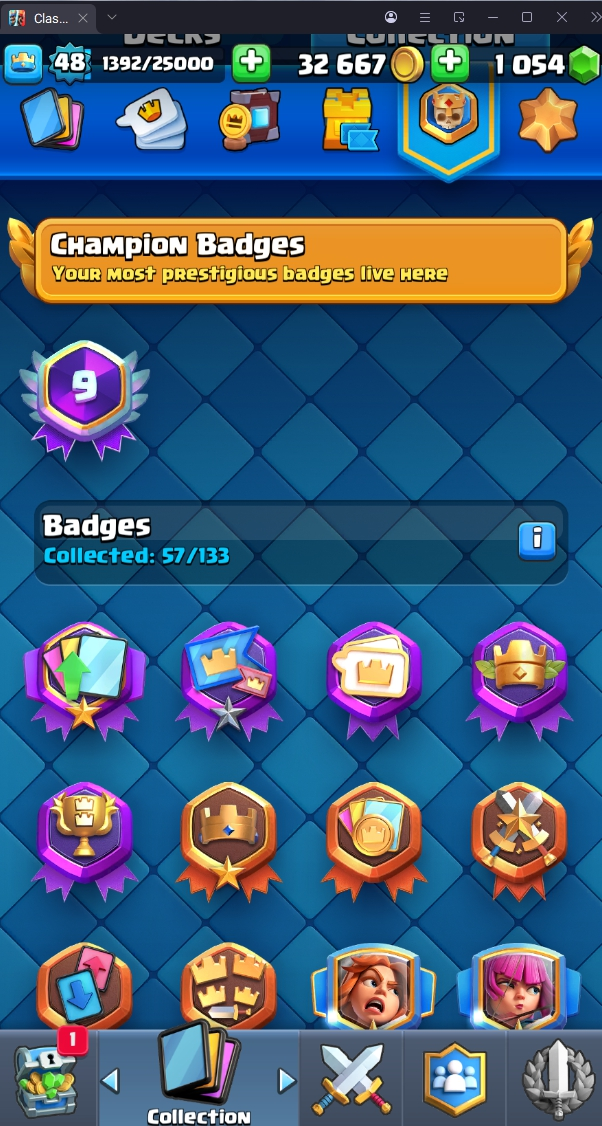Screen dimensions: 602x1126
Task: Open the clan social tab
Action: pos(454,1078)
